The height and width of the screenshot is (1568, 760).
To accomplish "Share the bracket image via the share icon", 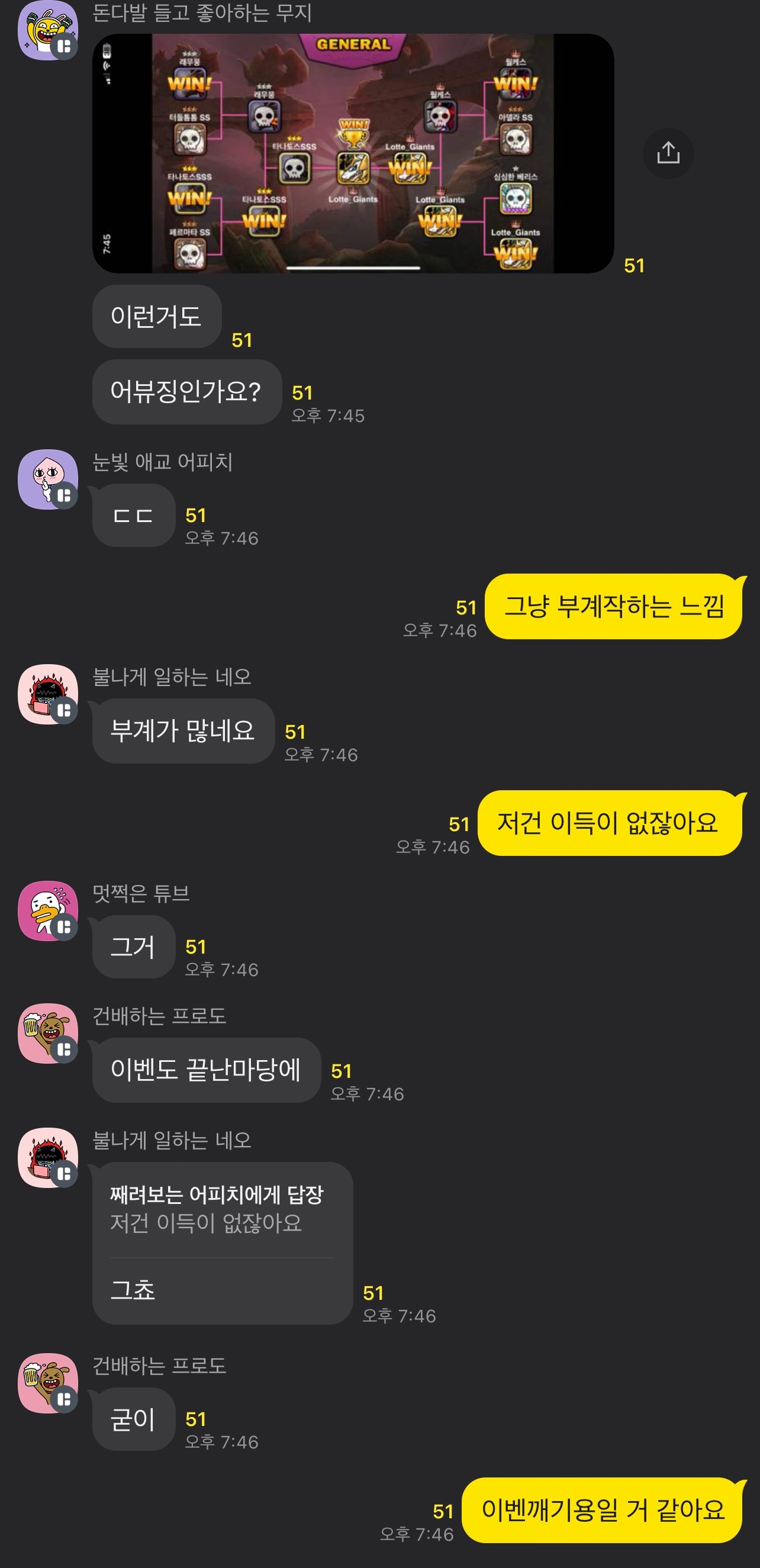I will [668, 153].
